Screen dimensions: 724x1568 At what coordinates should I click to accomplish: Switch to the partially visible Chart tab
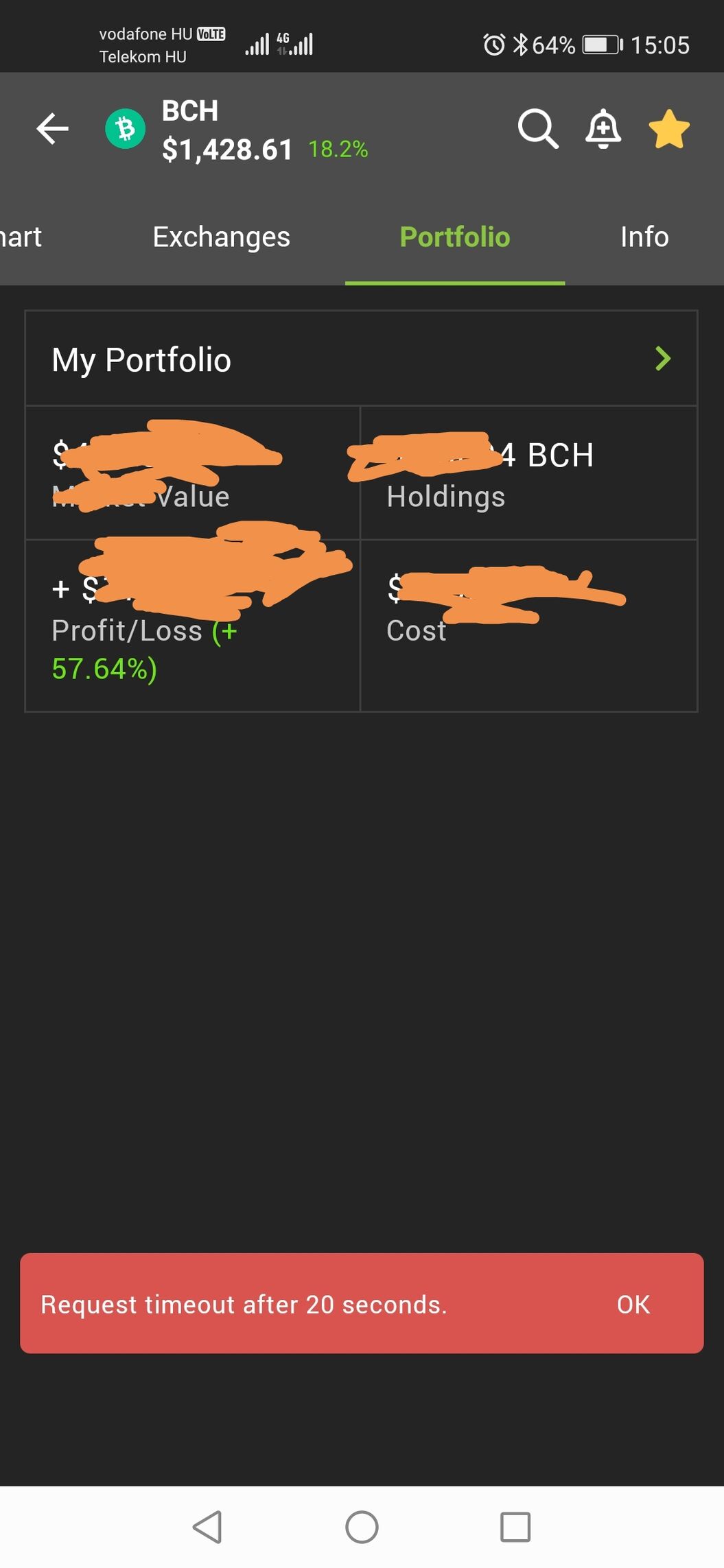click(x=21, y=237)
